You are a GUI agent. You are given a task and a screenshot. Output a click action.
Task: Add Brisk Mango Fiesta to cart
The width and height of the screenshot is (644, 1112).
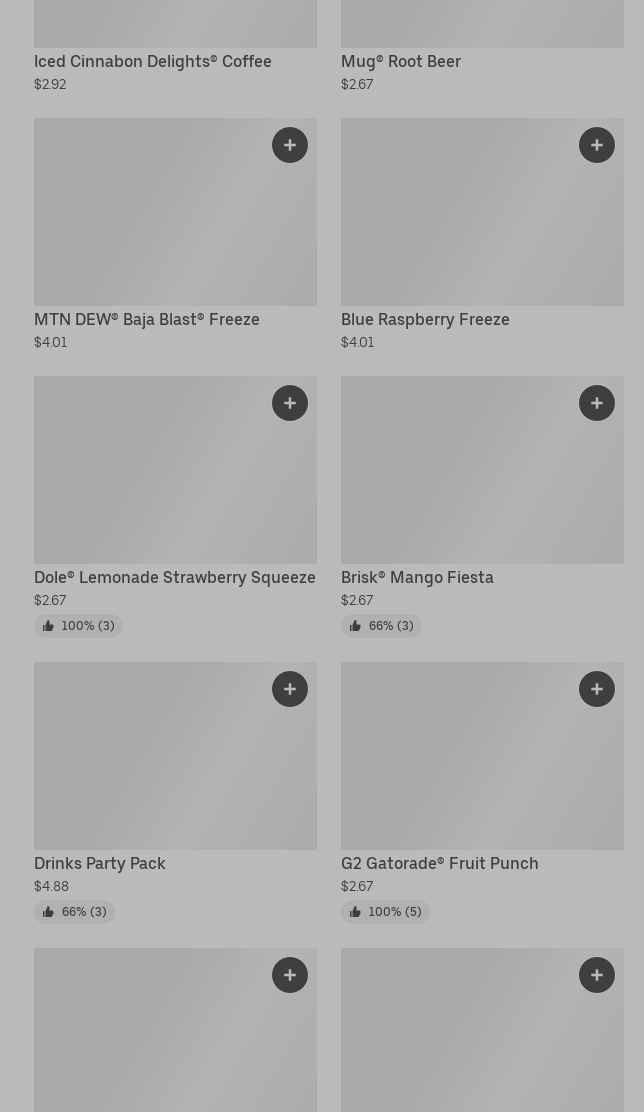click(x=597, y=403)
